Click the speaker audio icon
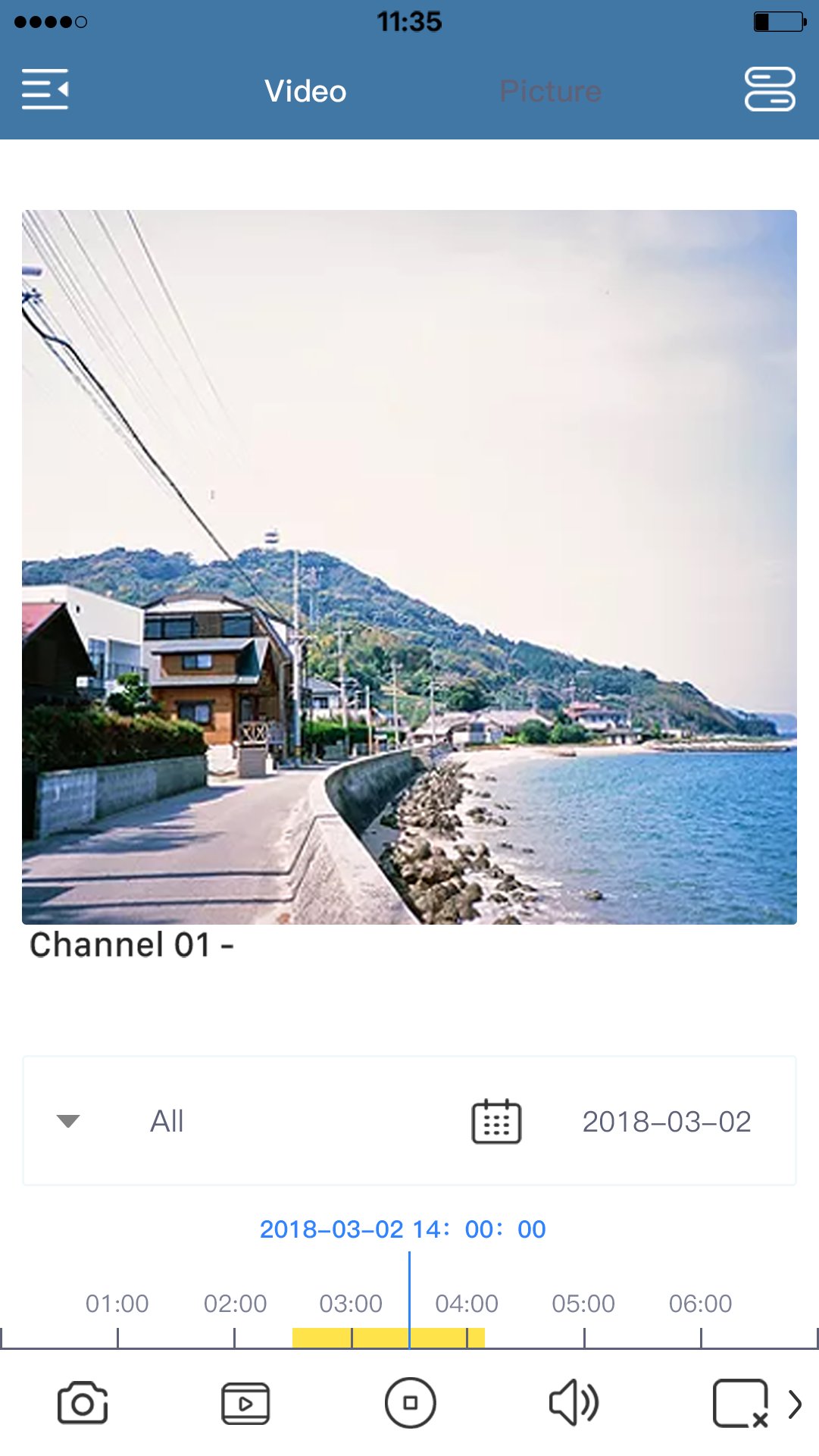 [574, 1403]
